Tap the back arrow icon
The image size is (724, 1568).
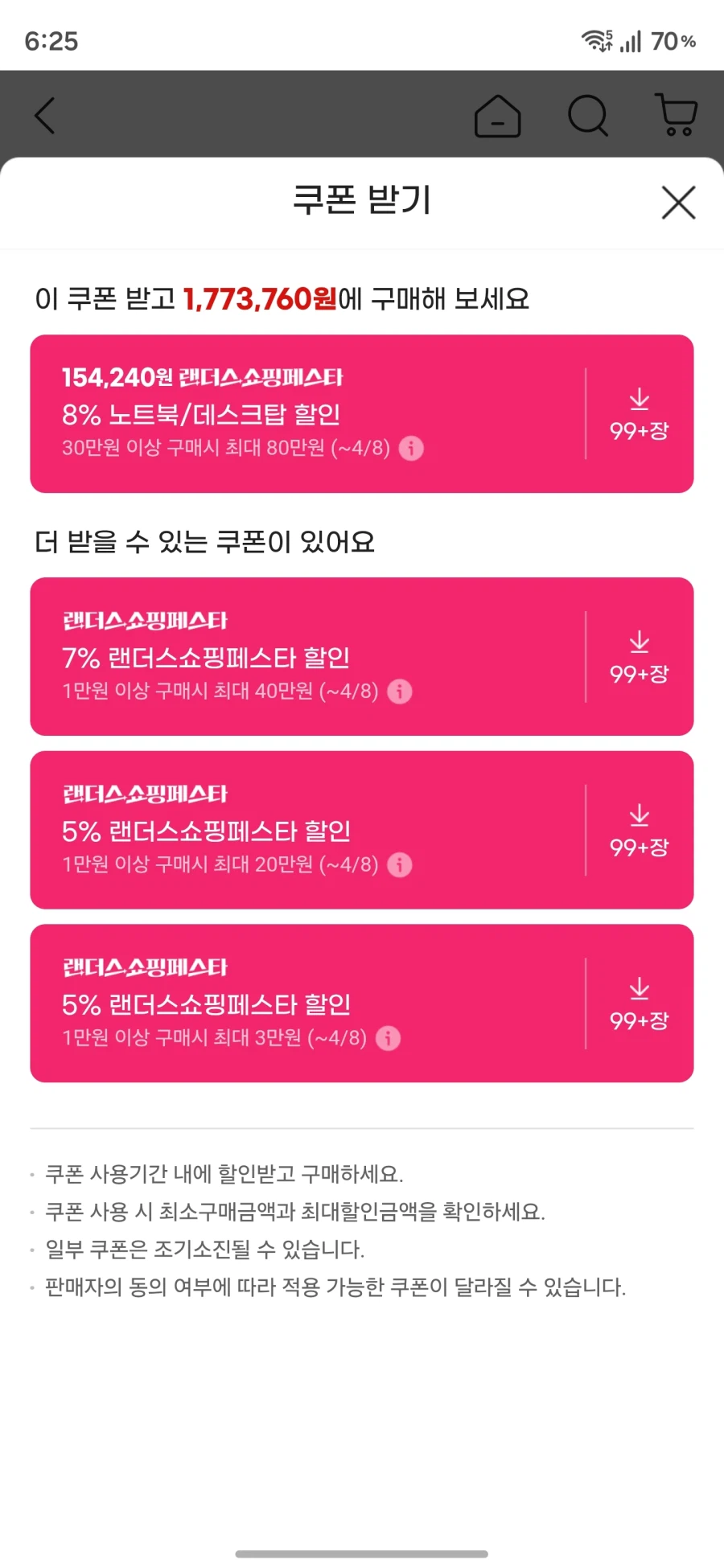click(44, 116)
